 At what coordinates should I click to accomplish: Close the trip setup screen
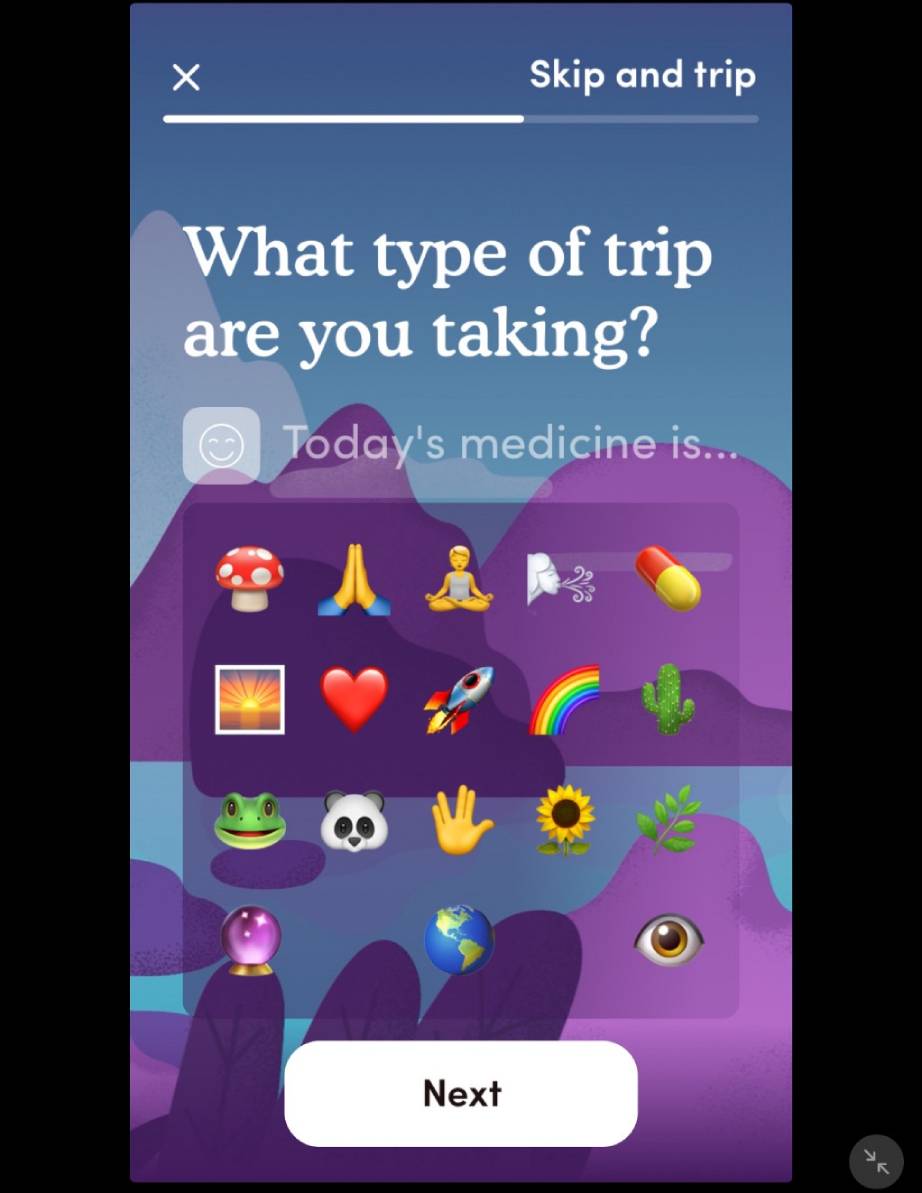(x=186, y=77)
